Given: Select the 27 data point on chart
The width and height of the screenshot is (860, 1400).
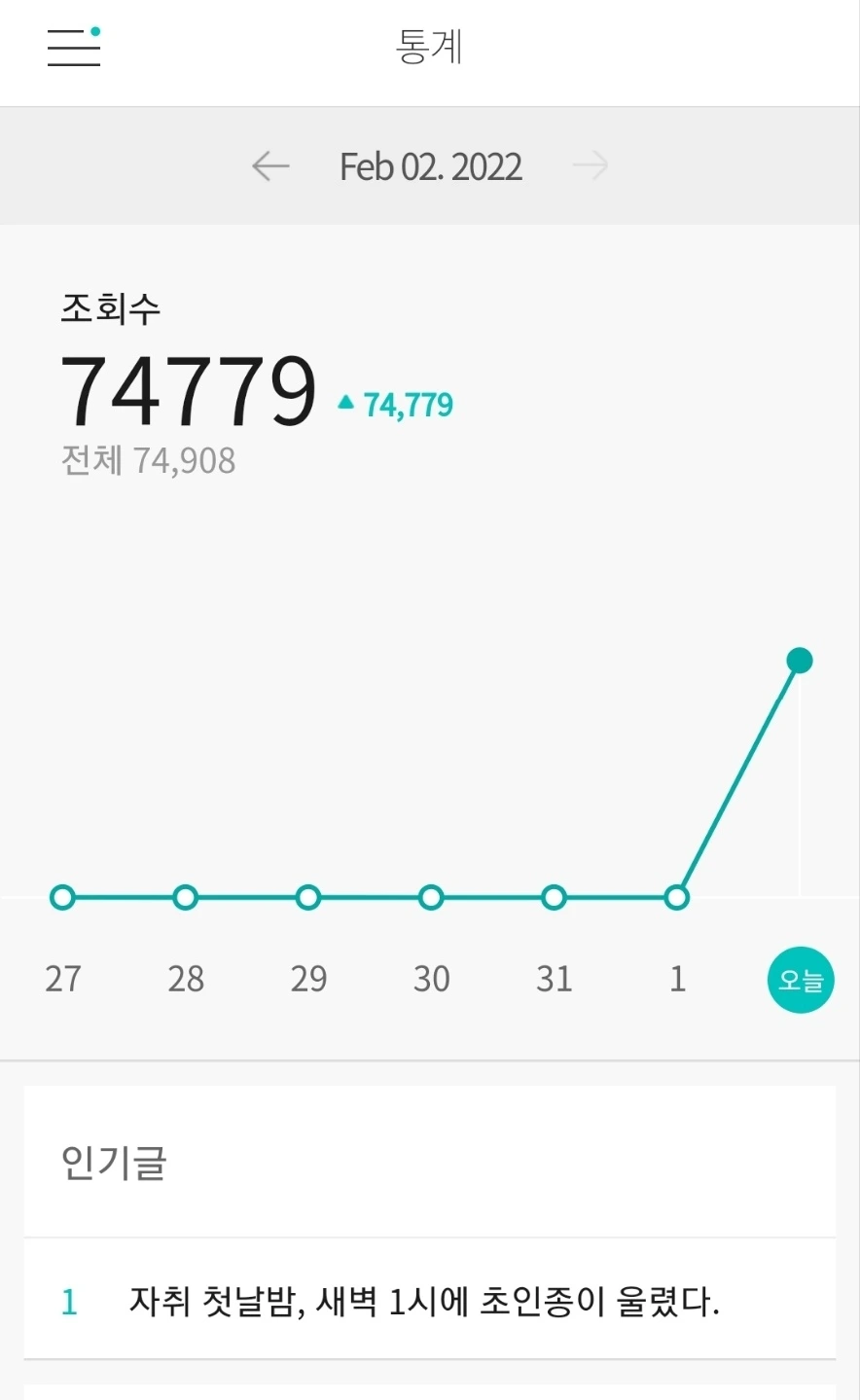Looking at the screenshot, I should (62, 897).
